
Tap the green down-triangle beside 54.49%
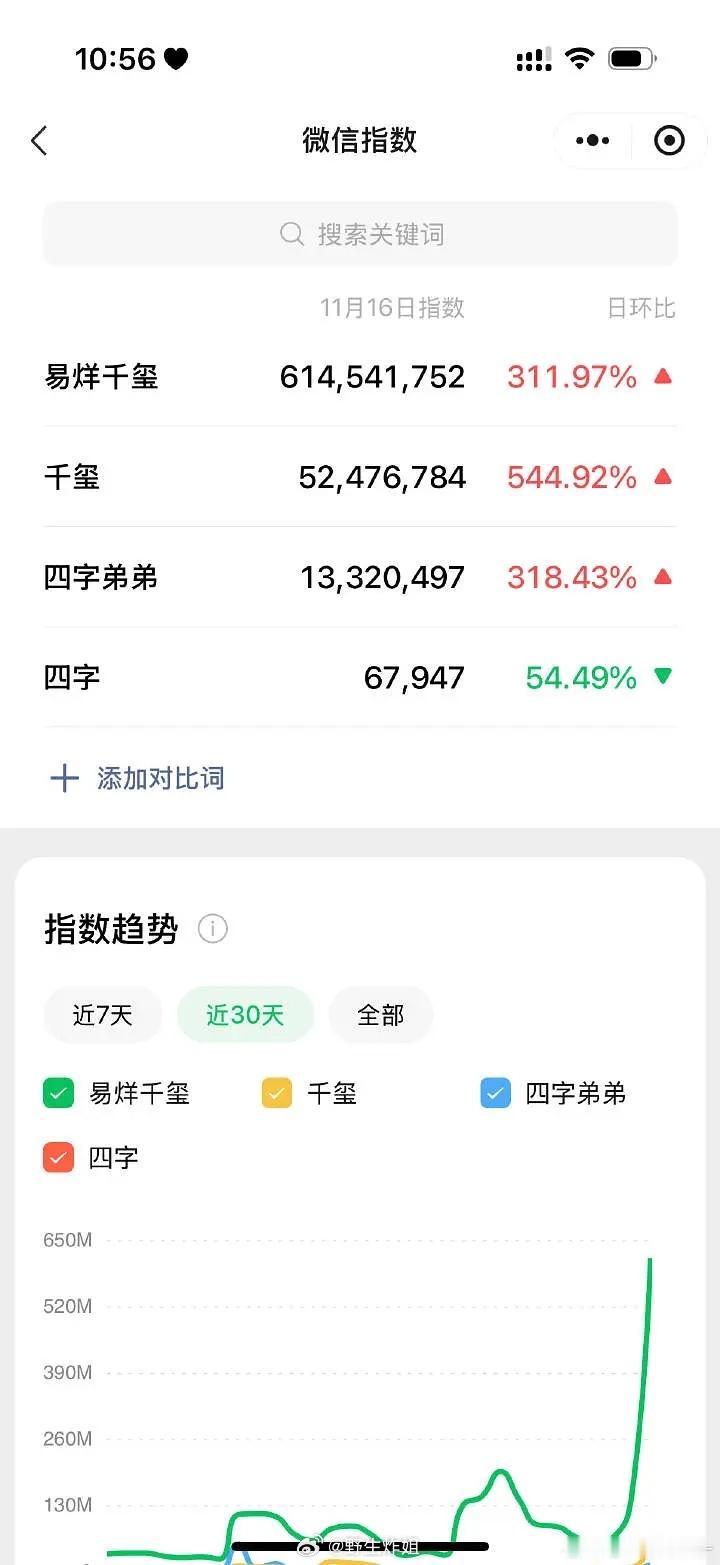pos(663,676)
